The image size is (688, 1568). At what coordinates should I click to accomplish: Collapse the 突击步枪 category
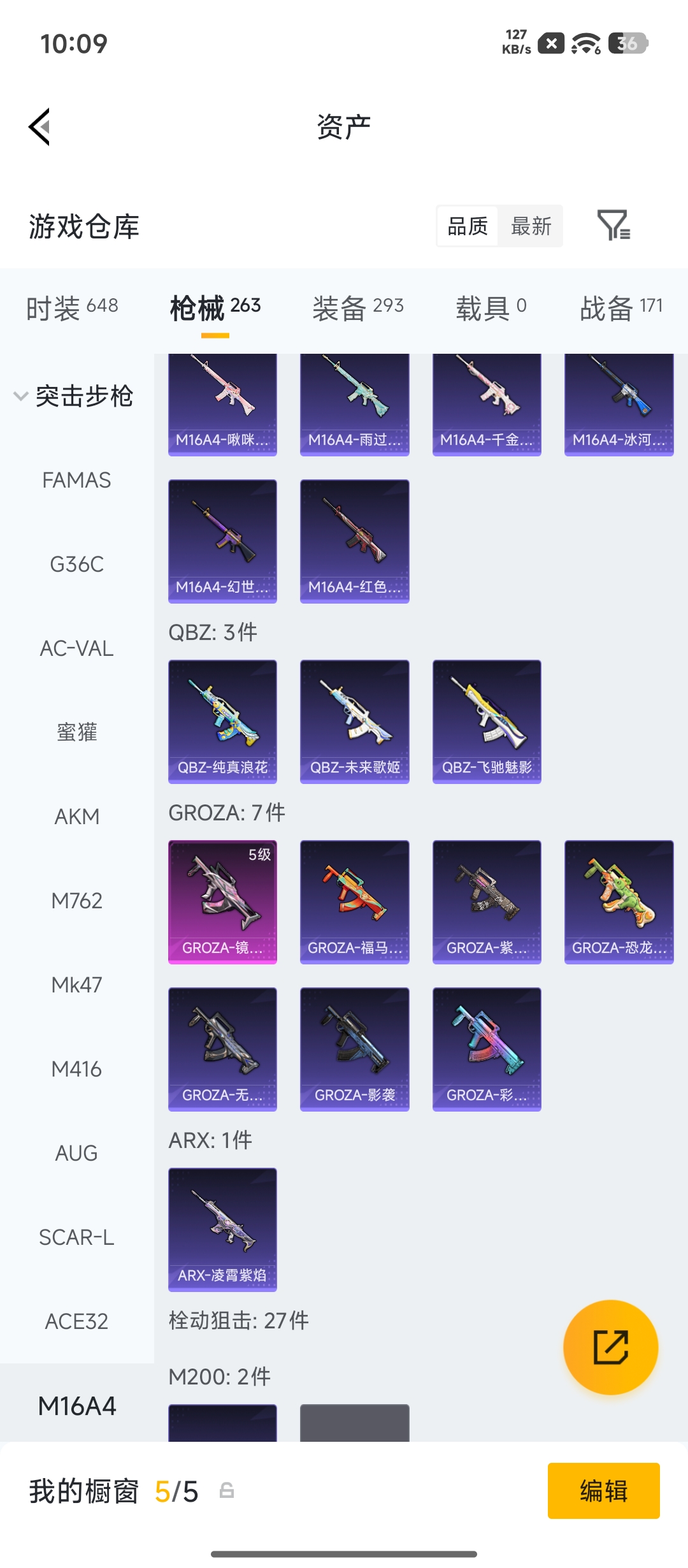pos(74,396)
